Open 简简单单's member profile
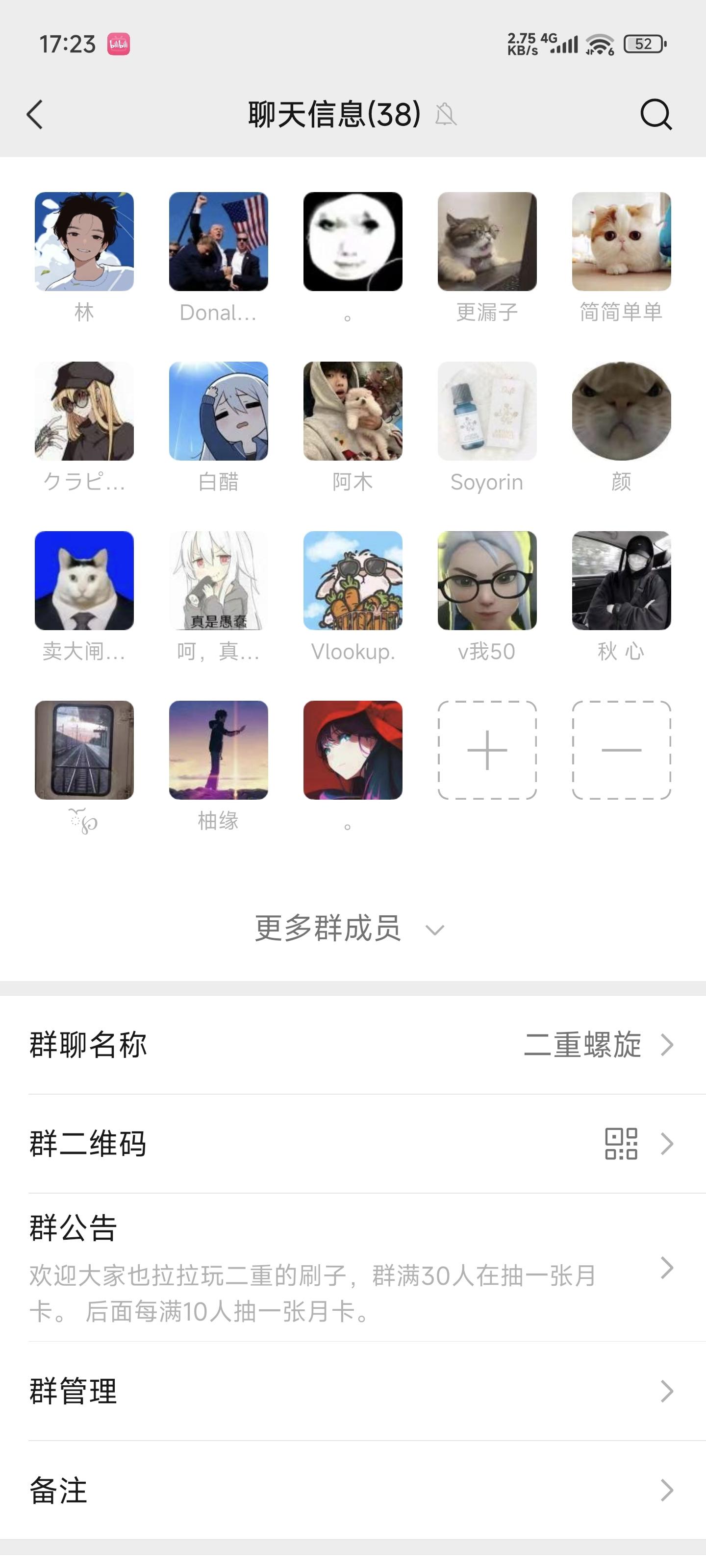706x1568 pixels. click(621, 242)
